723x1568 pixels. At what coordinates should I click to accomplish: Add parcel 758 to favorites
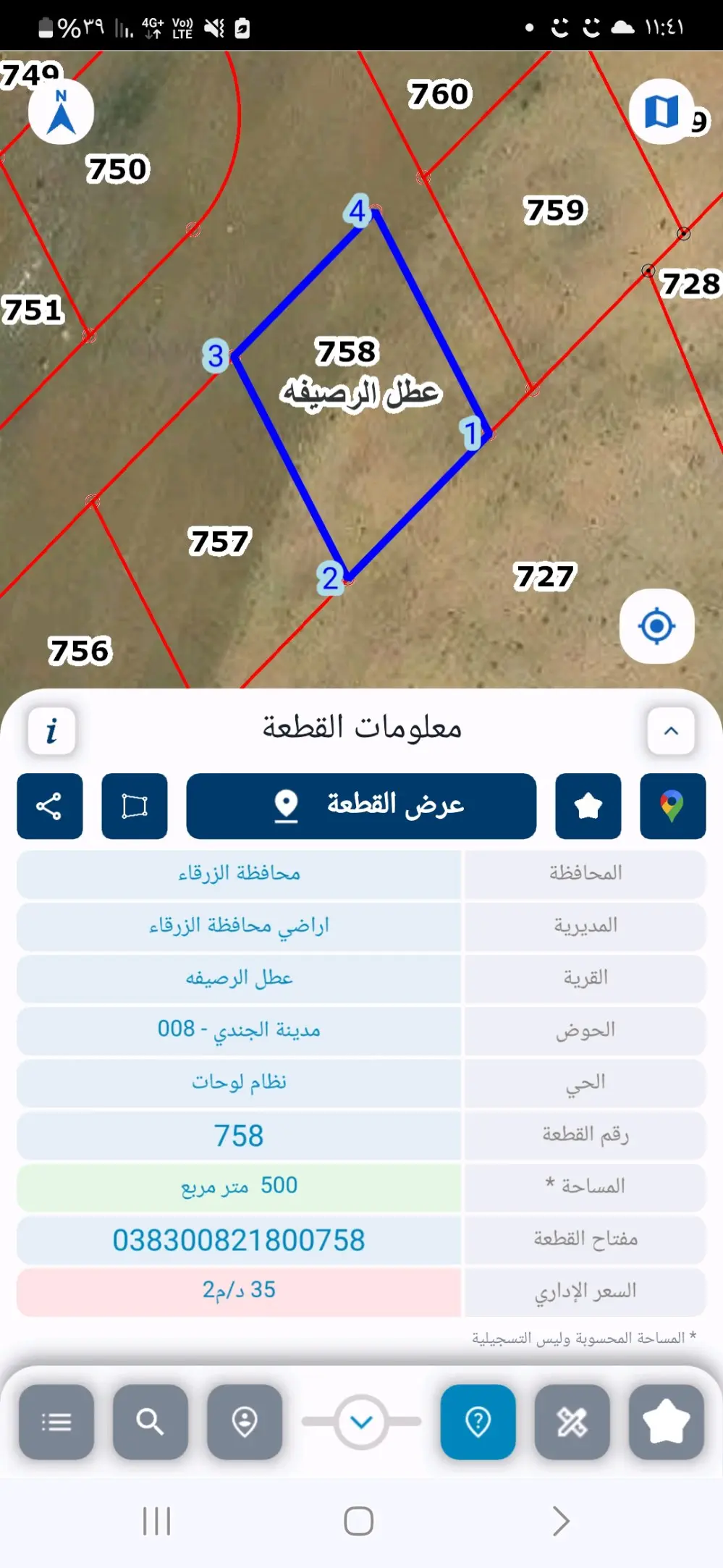[588, 806]
